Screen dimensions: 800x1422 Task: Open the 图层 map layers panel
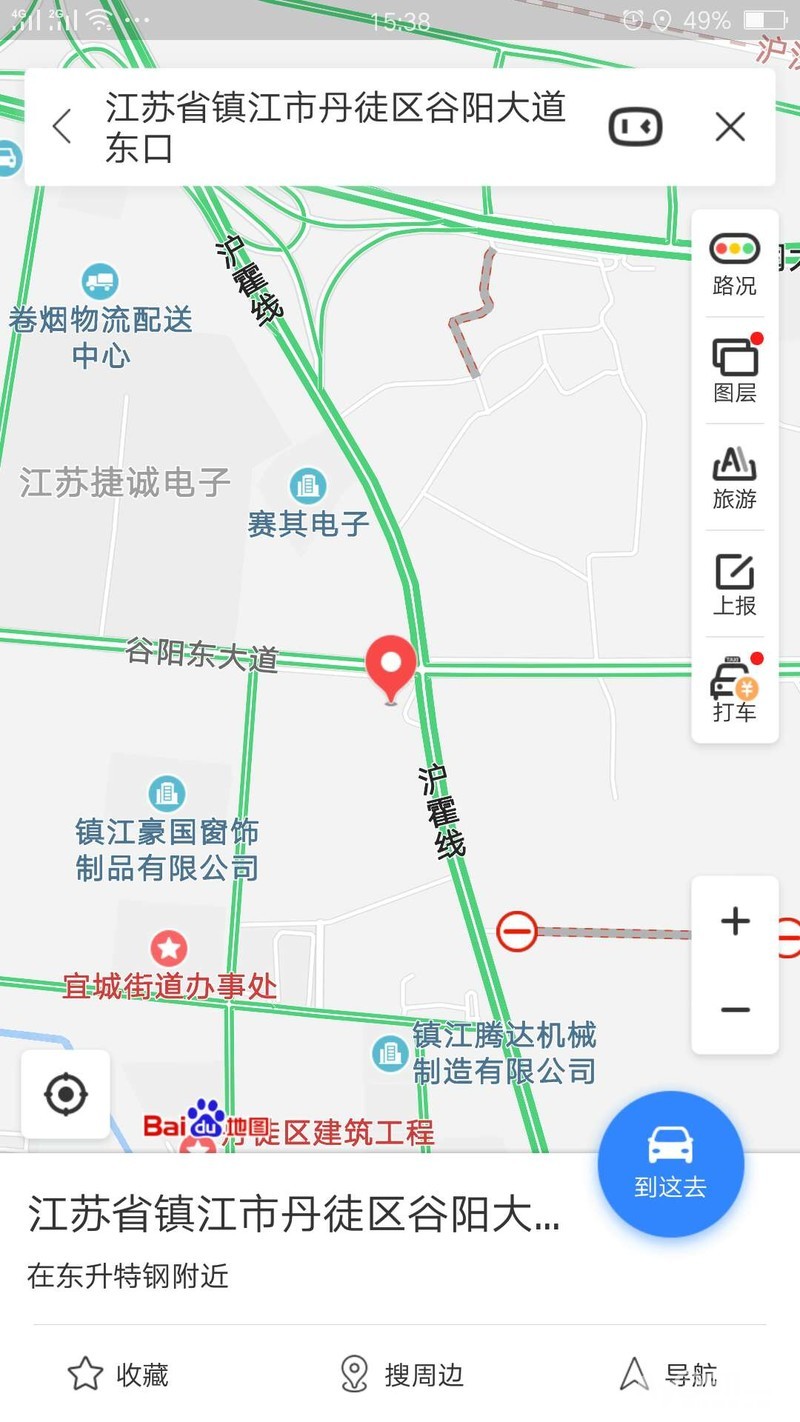[735, 370]
